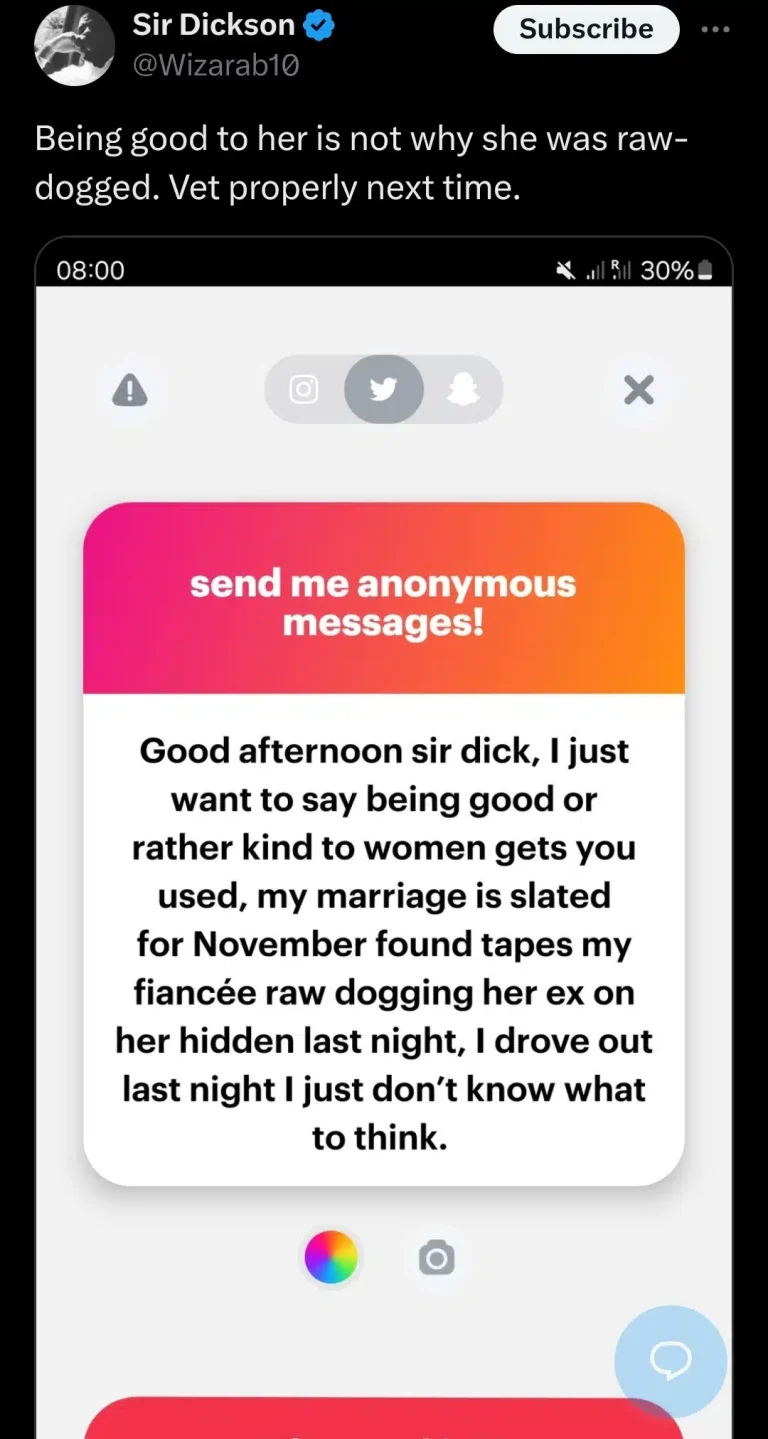View the @Wizarab10 profile
The height and width of the screenshot is (1439, 768).
point(215,66)
